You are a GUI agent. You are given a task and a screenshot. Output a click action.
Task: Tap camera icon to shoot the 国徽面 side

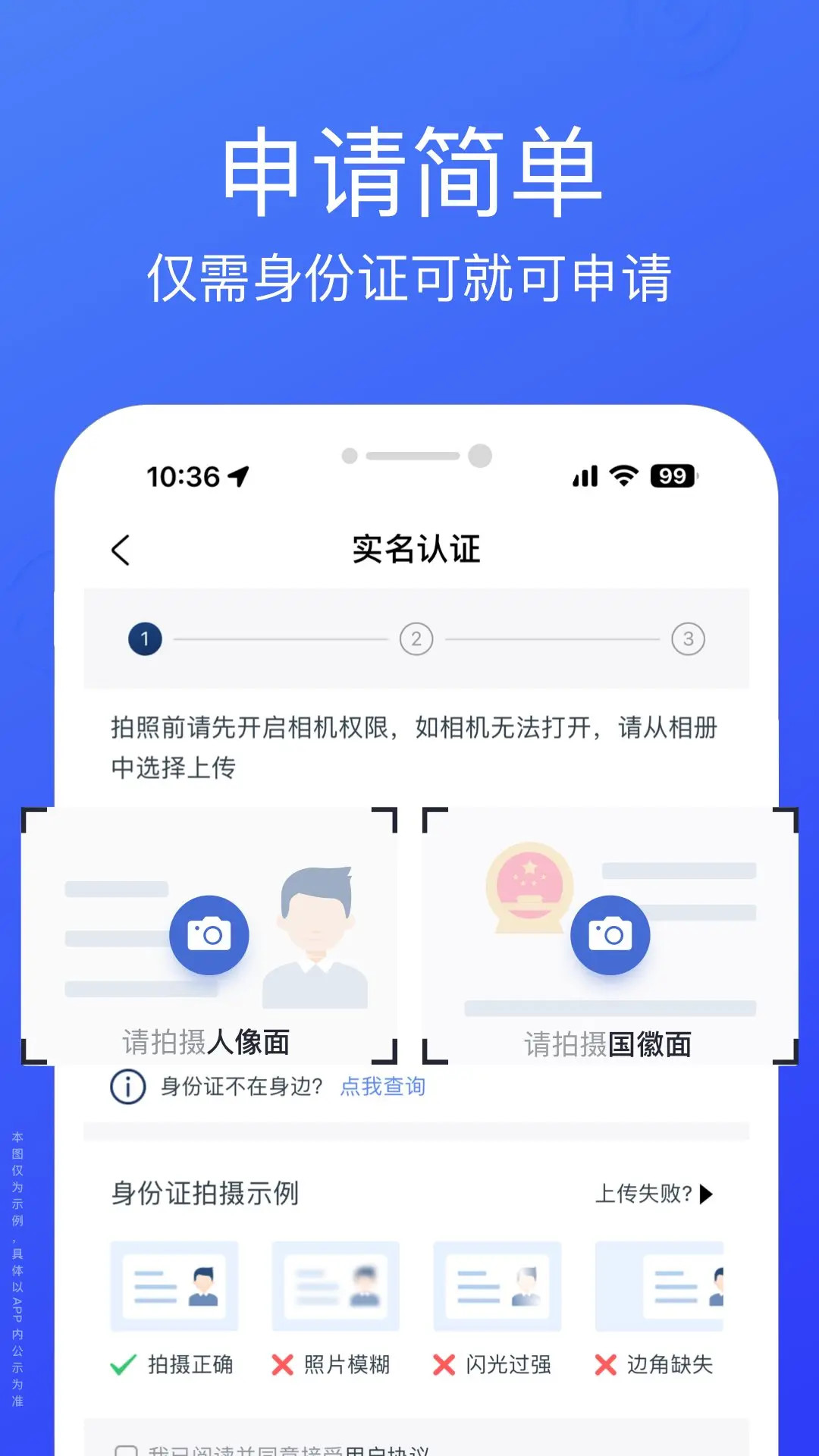point(610,934)
